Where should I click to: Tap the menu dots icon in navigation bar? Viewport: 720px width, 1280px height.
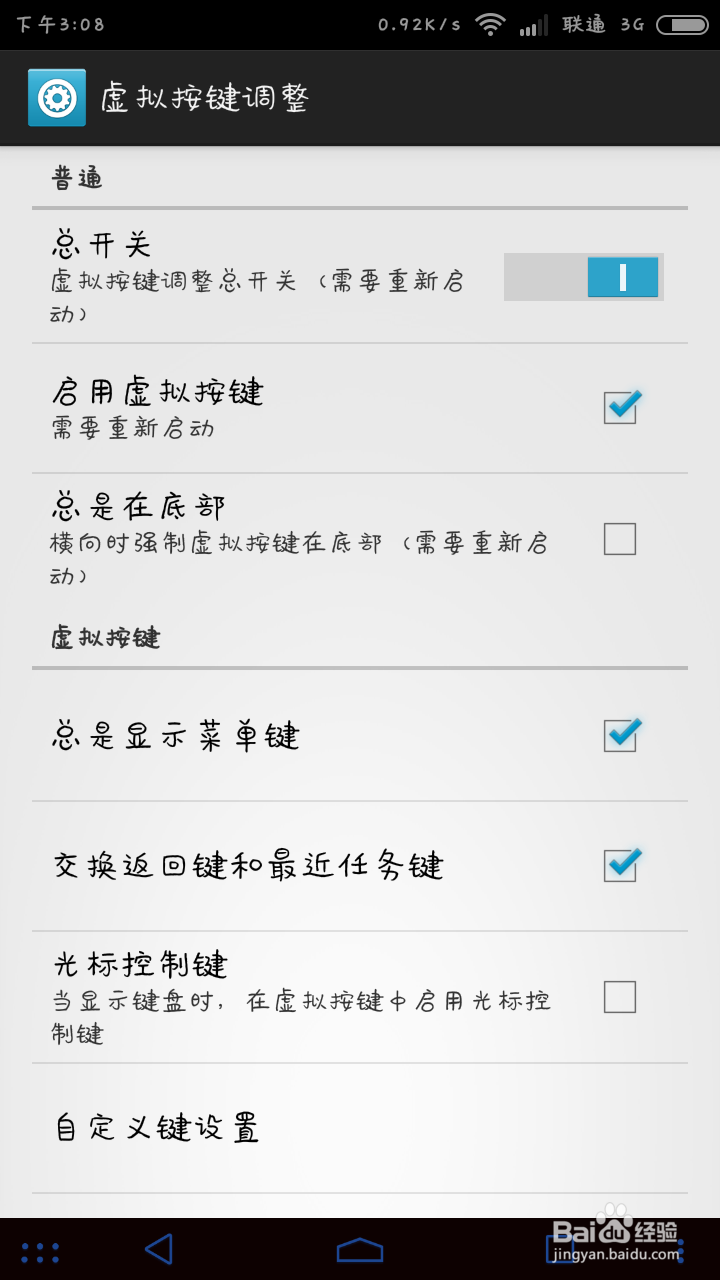tap(38, 1250)
